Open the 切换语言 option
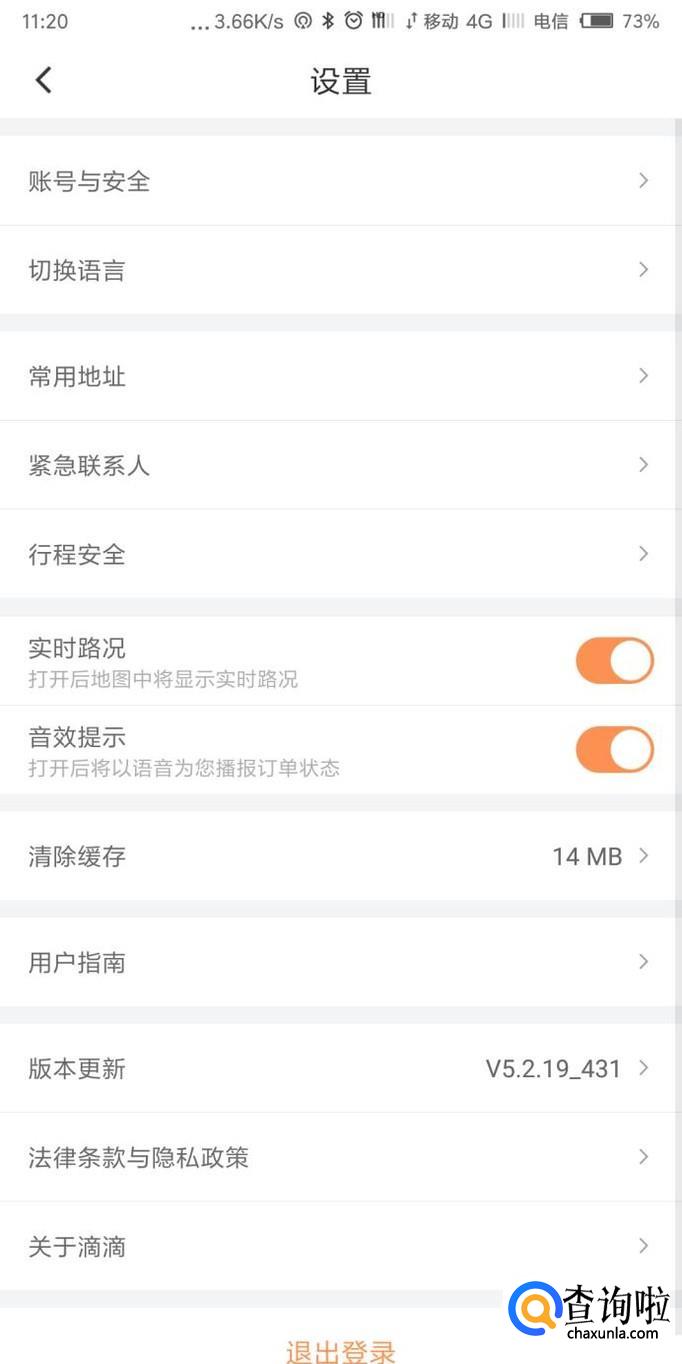Screen dimensions: 682x1364 tap(340, 270)
